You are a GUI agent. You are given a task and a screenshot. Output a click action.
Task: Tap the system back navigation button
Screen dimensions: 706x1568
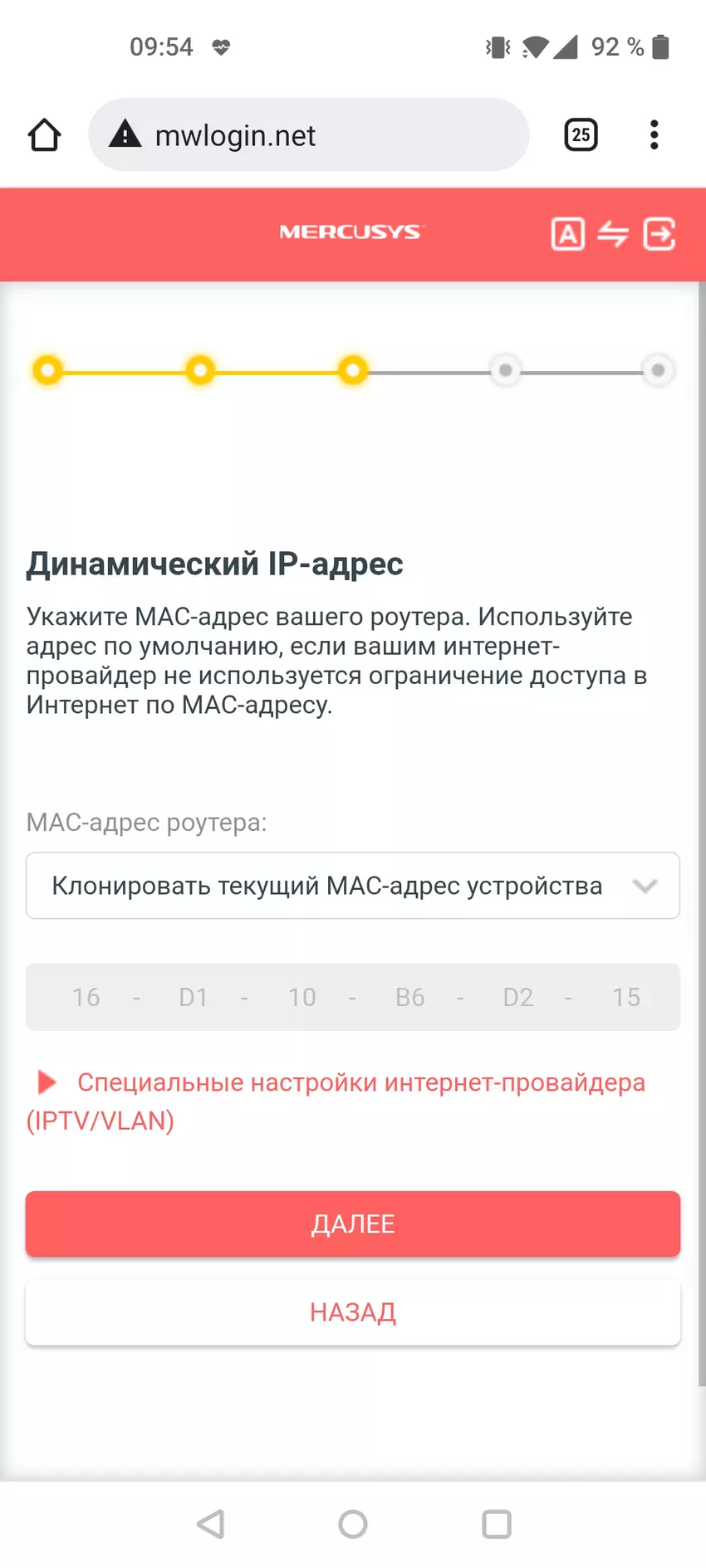tap(211, 1524)
